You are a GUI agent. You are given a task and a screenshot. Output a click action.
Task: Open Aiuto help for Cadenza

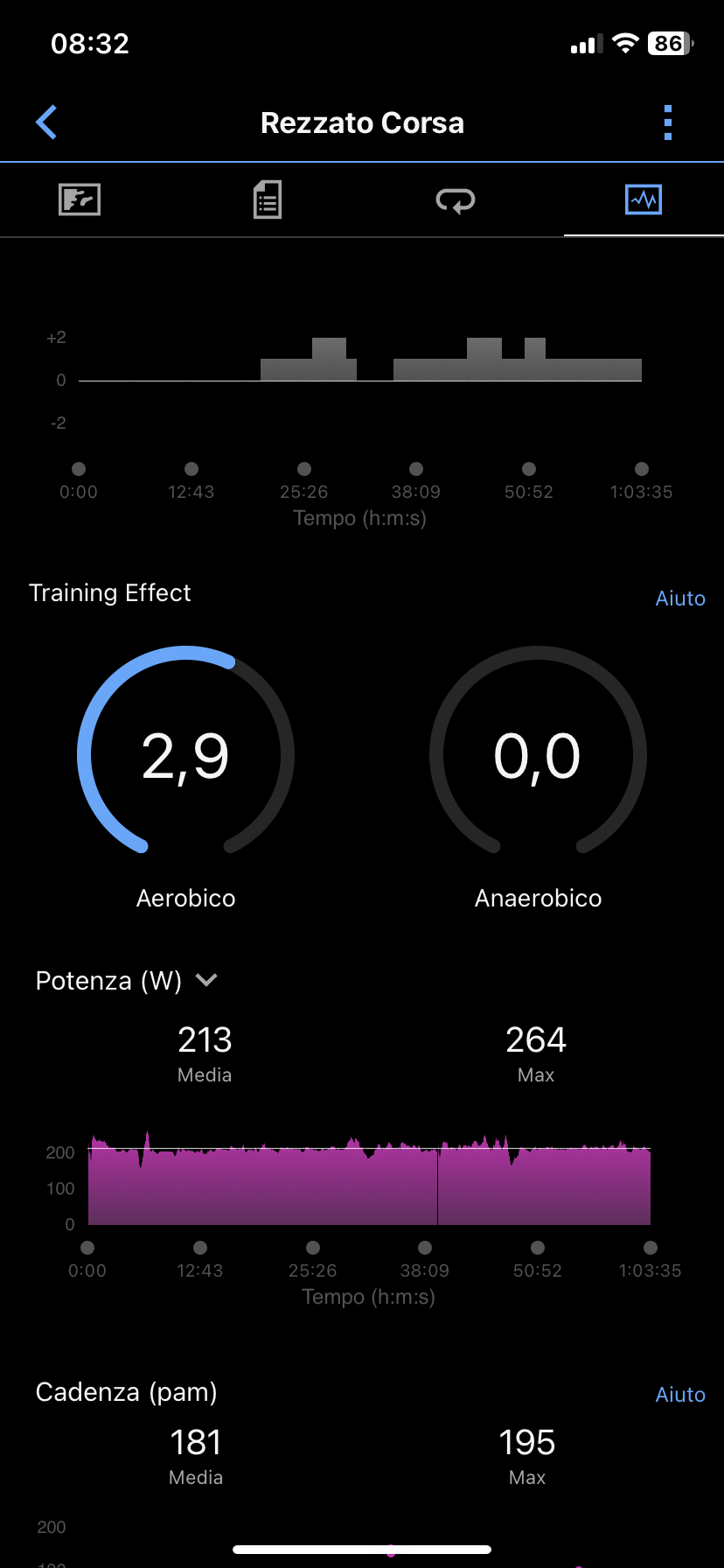point(680,1395)
